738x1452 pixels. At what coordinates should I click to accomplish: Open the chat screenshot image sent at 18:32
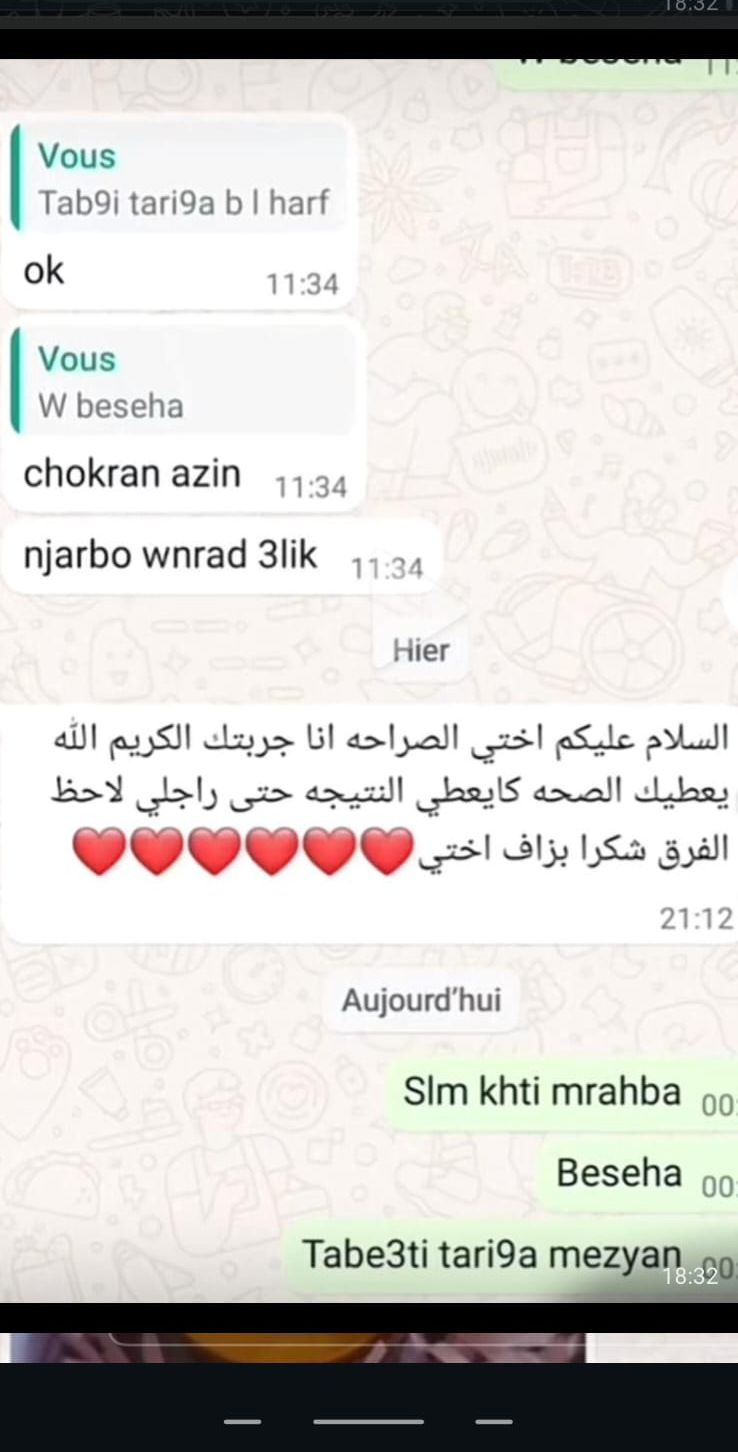pos(369,680)
